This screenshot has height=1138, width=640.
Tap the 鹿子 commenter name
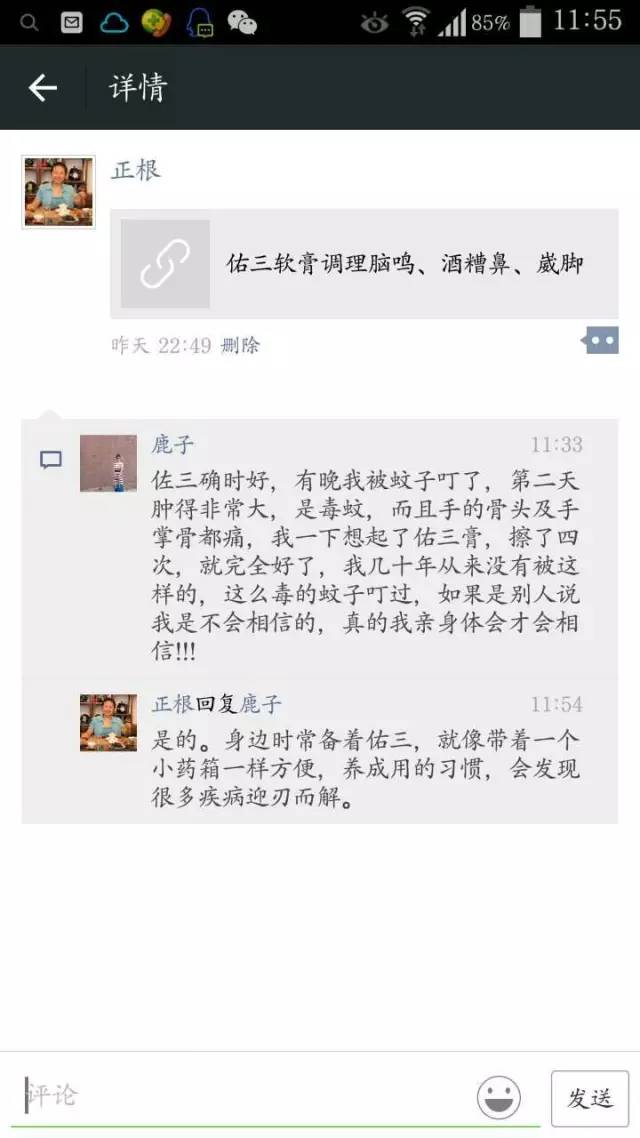coord(173,444)
